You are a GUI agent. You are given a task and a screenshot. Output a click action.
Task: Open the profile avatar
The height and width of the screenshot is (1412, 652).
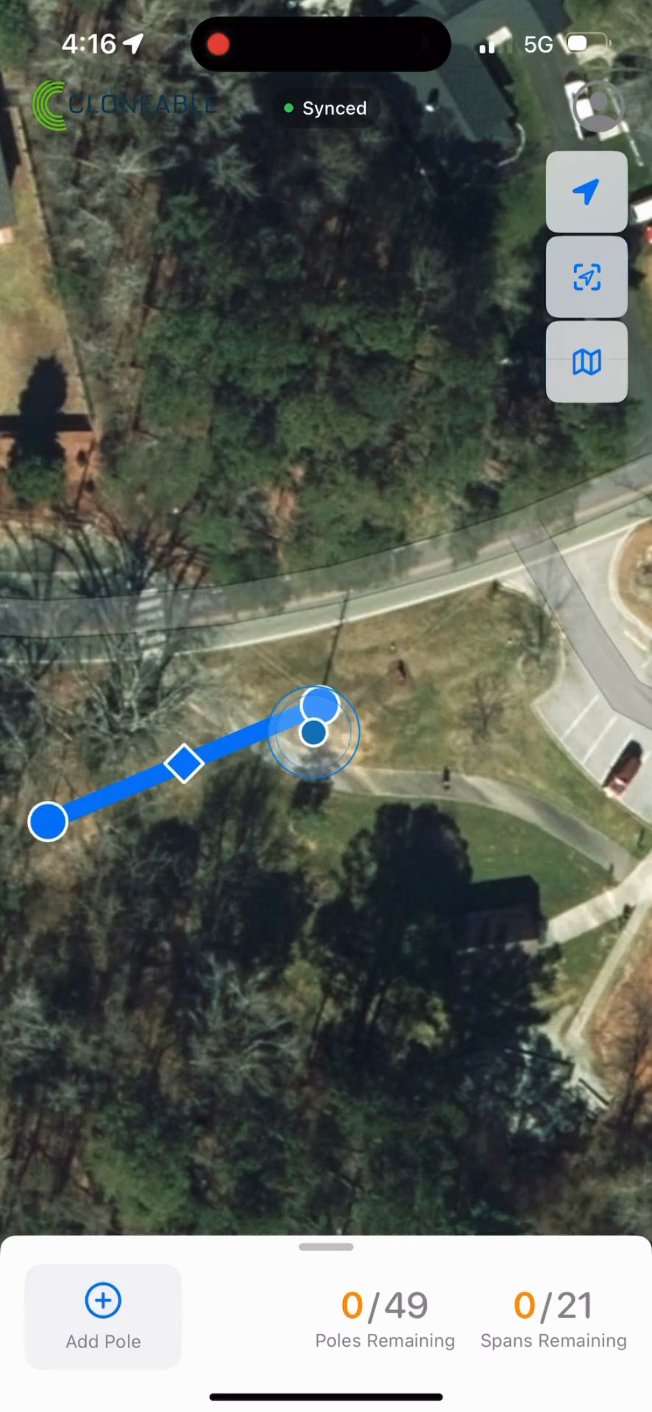[599, 107]
